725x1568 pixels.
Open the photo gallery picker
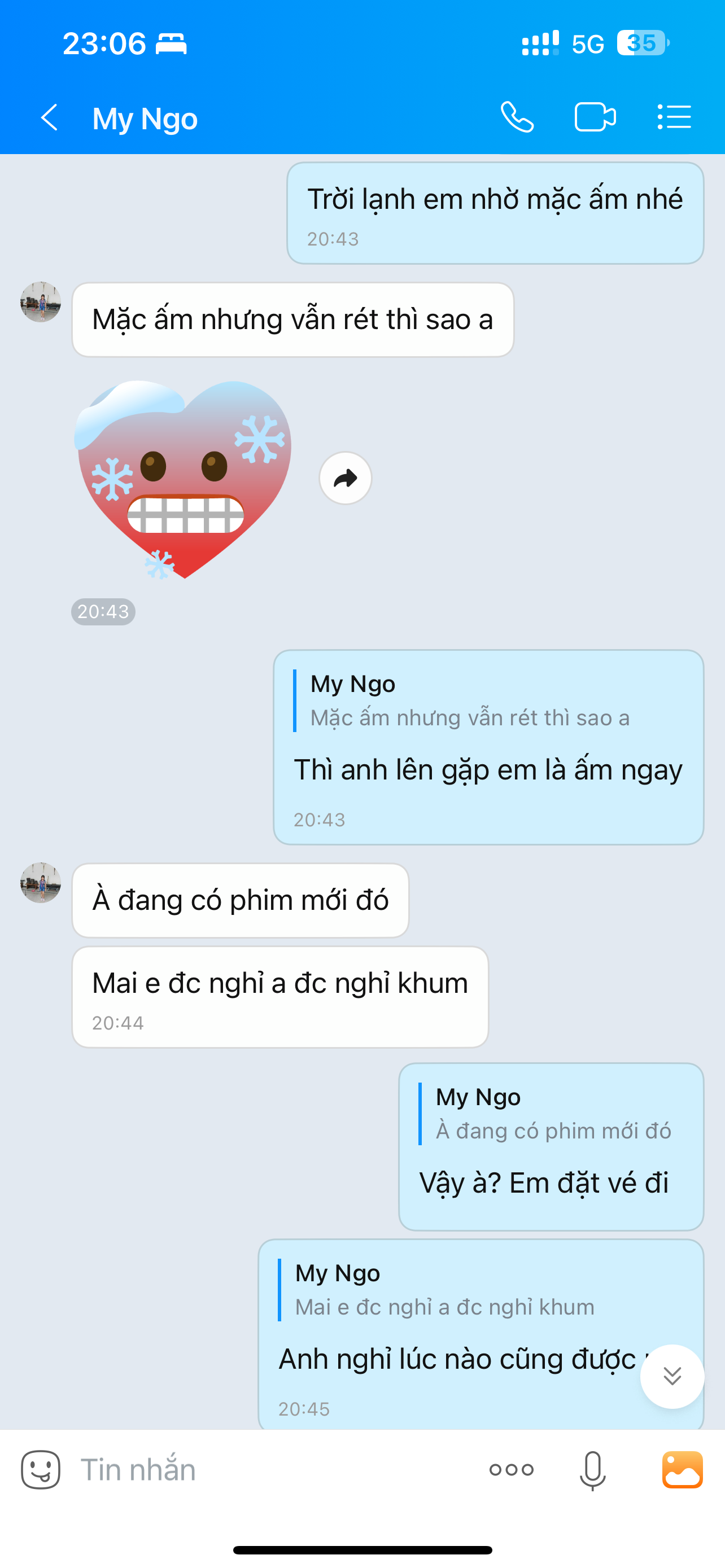683,1470
